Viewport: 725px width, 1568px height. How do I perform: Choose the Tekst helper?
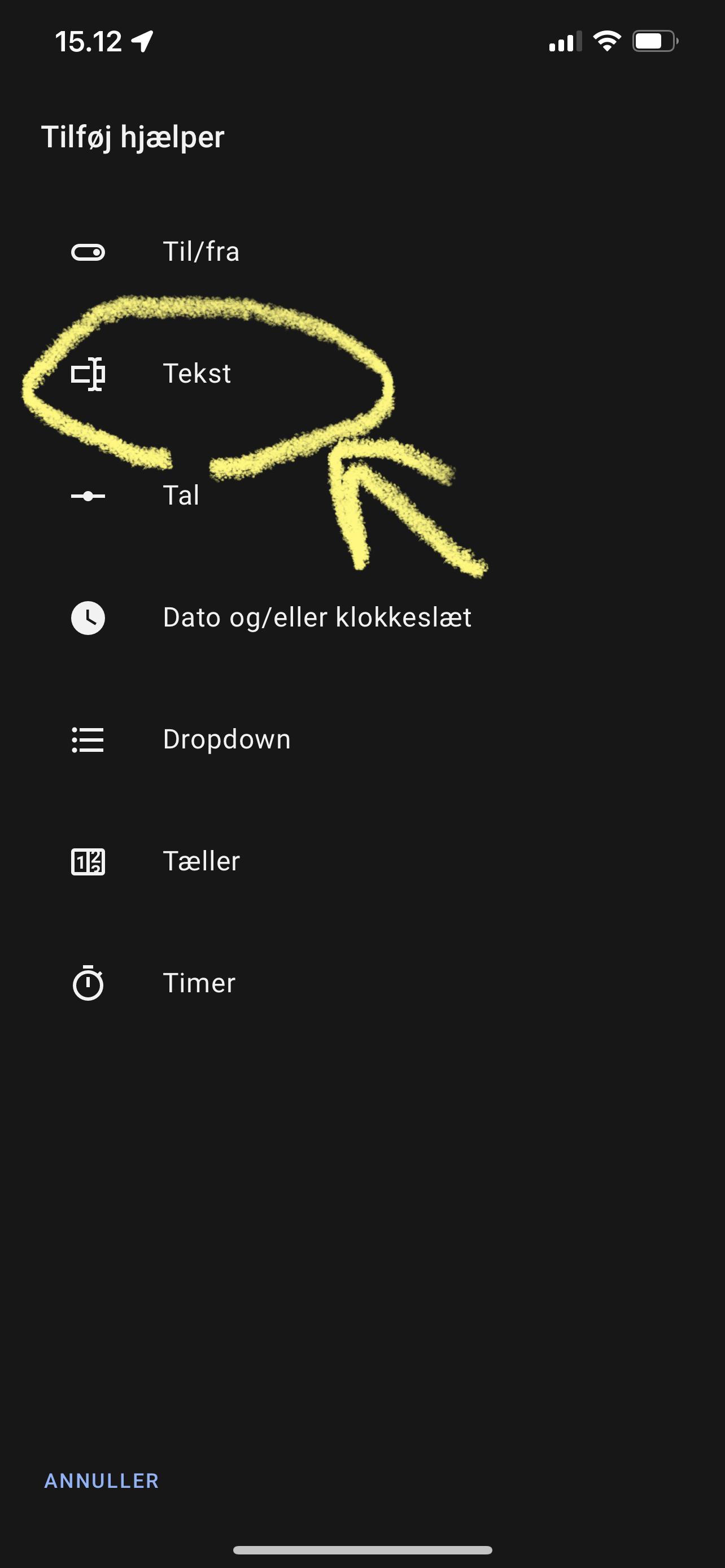[x=362, y=374]
